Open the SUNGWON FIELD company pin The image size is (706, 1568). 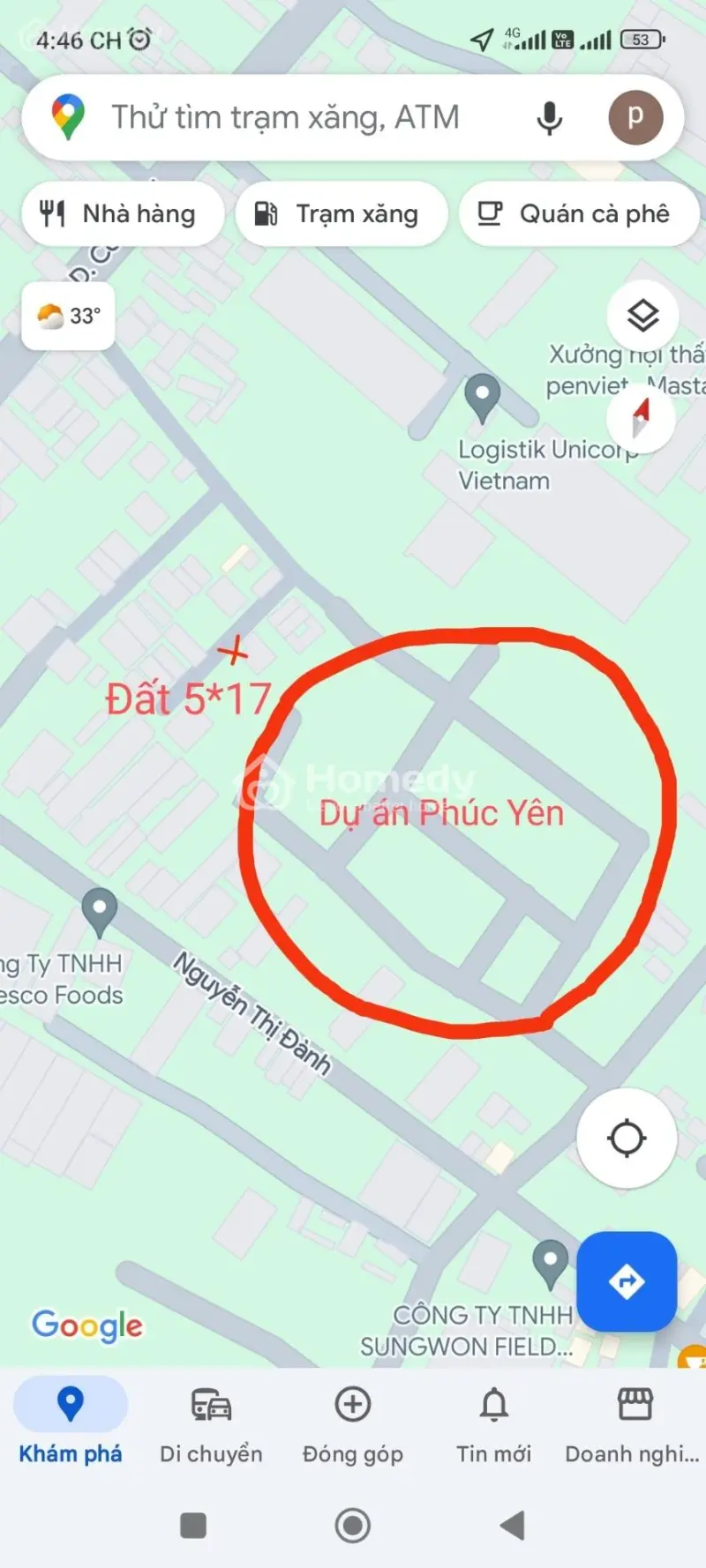pos(551,1262)
